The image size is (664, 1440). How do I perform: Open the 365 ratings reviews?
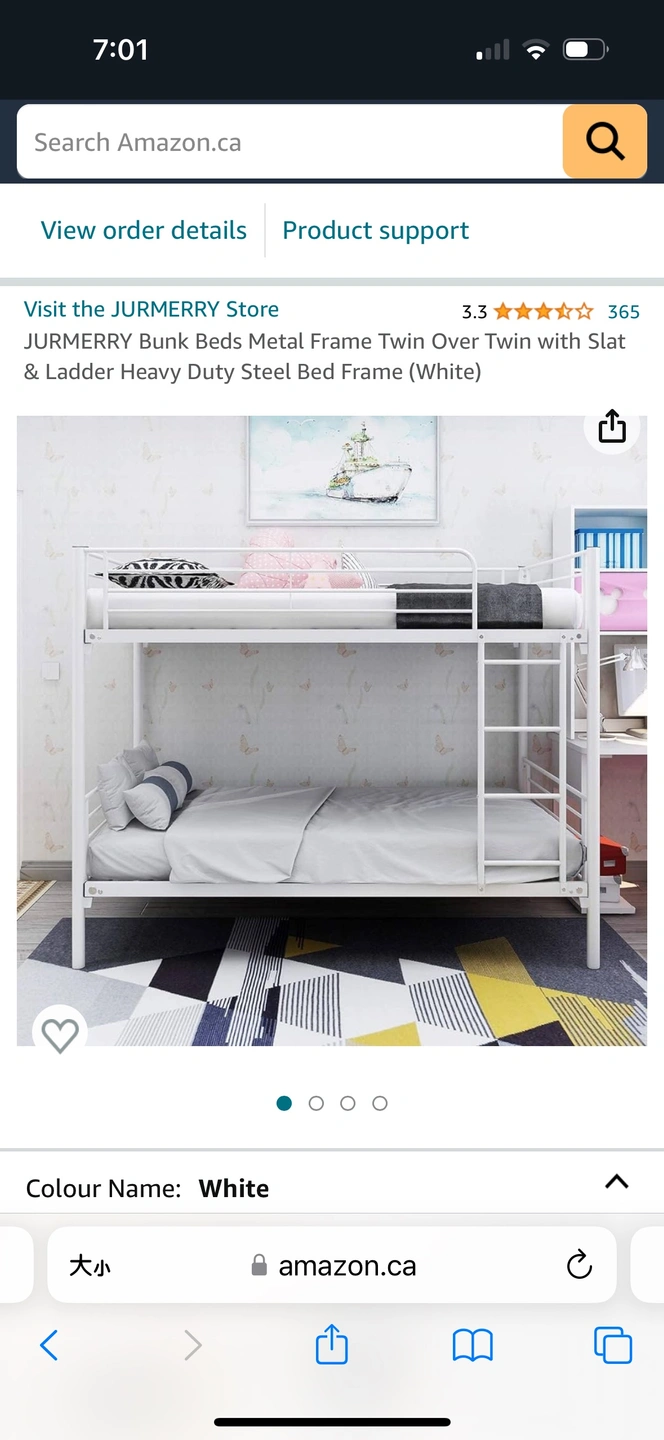pyautogui.click(x=623, y=312)
